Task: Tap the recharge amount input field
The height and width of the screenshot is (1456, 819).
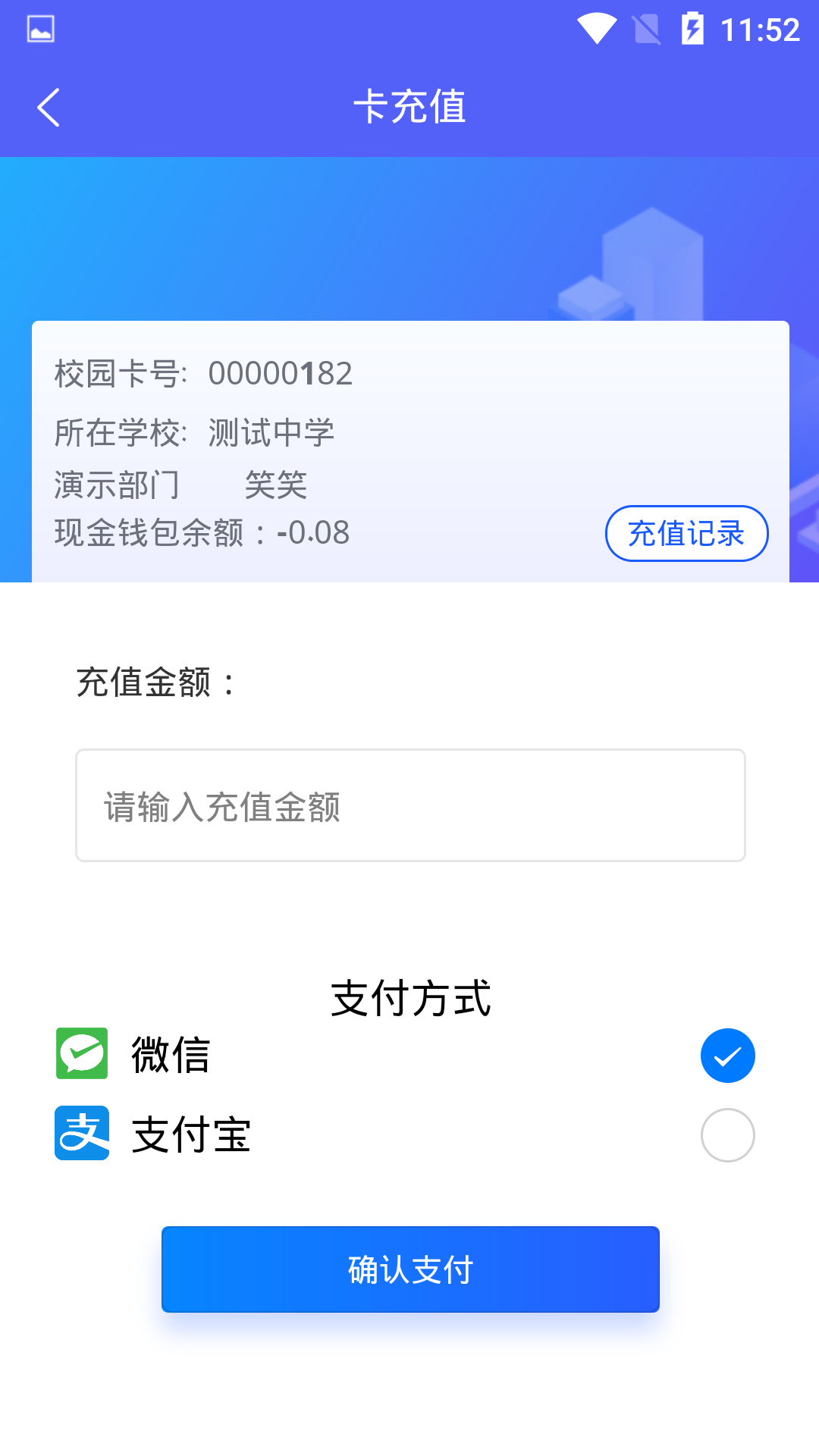Action: pyautogui.click(x=409, y=805)
